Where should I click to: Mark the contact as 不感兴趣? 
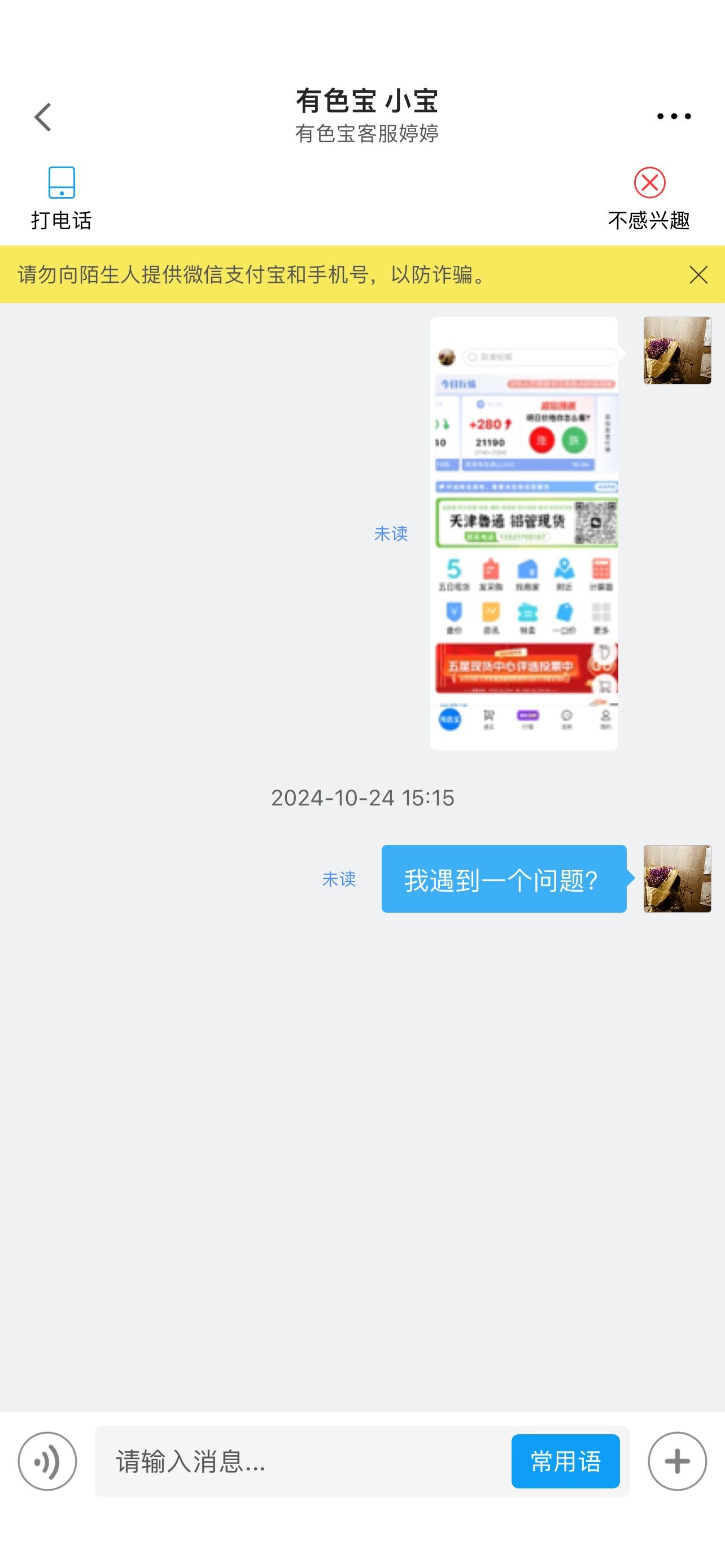[x=649, y=199]
